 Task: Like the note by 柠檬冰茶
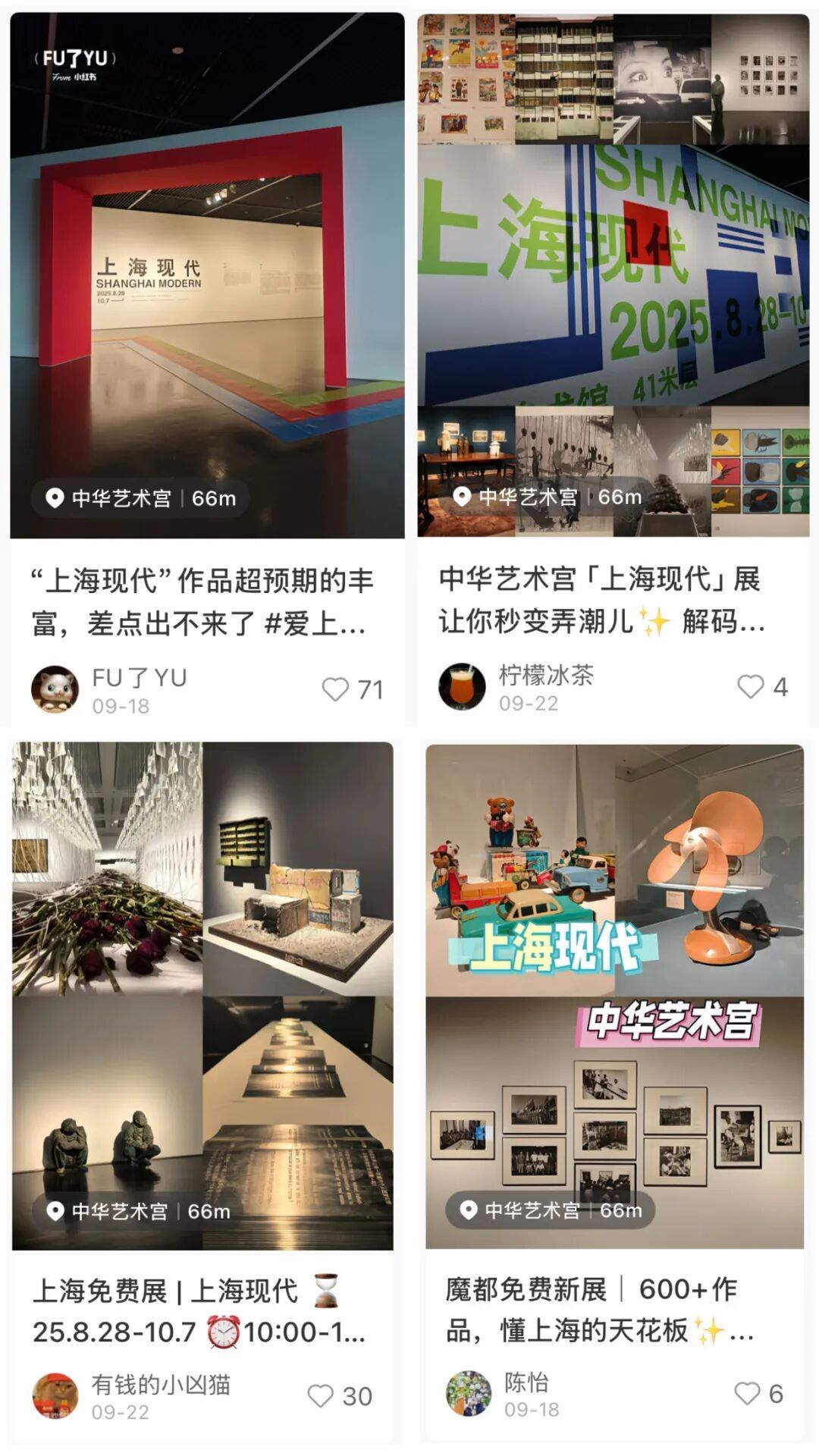click(x=750, y=687)
